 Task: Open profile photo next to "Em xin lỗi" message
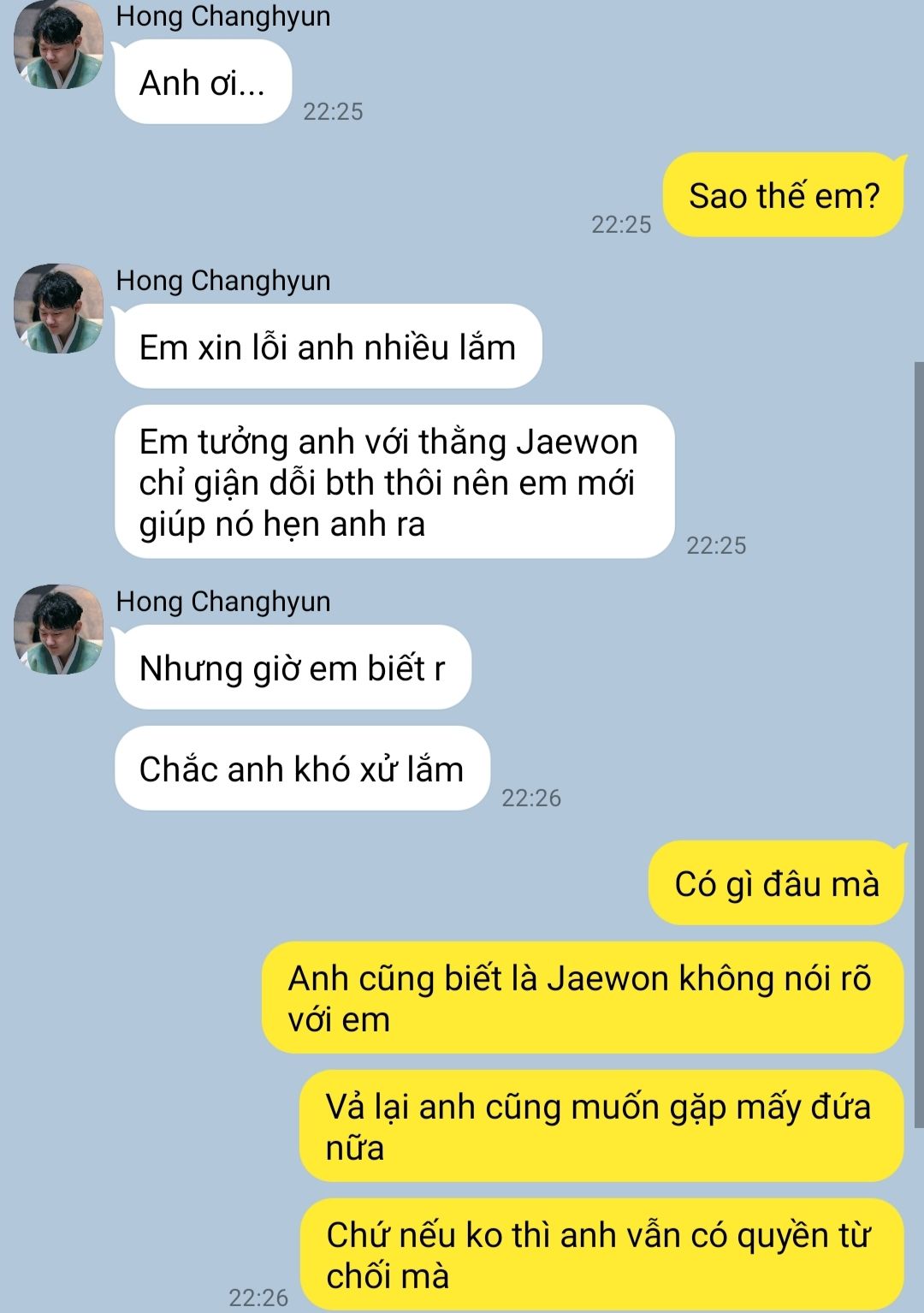[x=58, y=309]
